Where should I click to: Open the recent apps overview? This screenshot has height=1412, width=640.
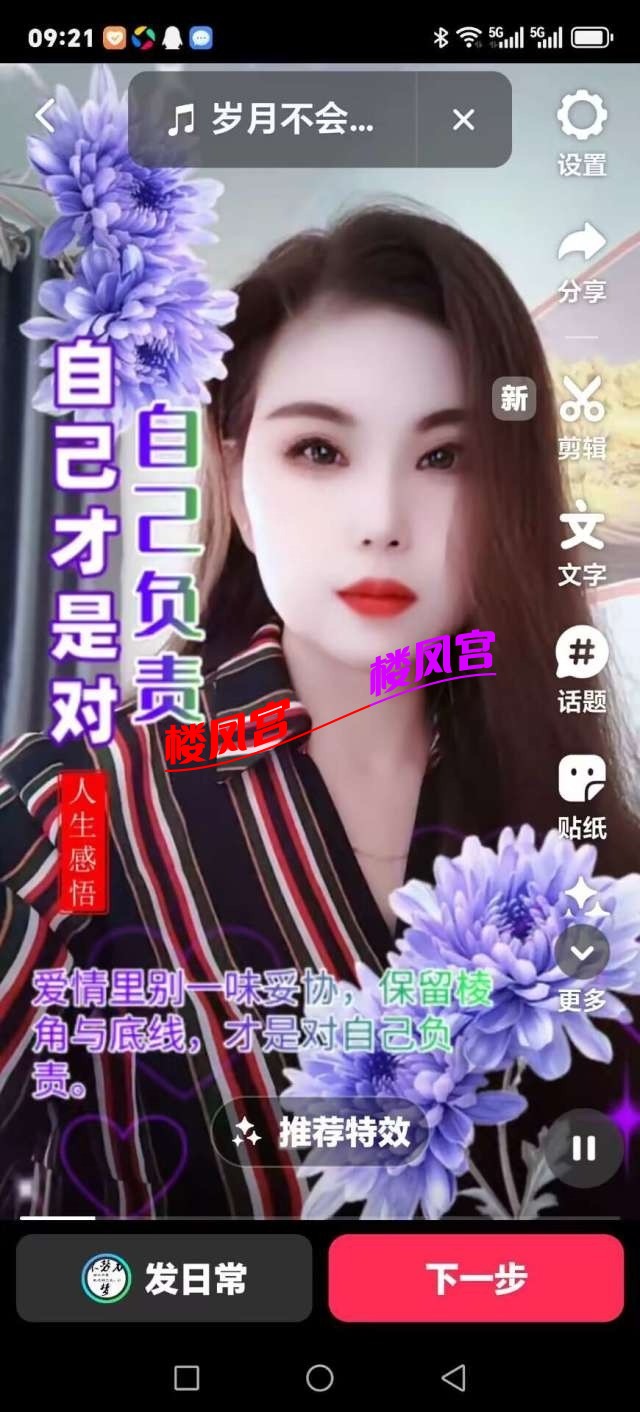point(187,1378)
